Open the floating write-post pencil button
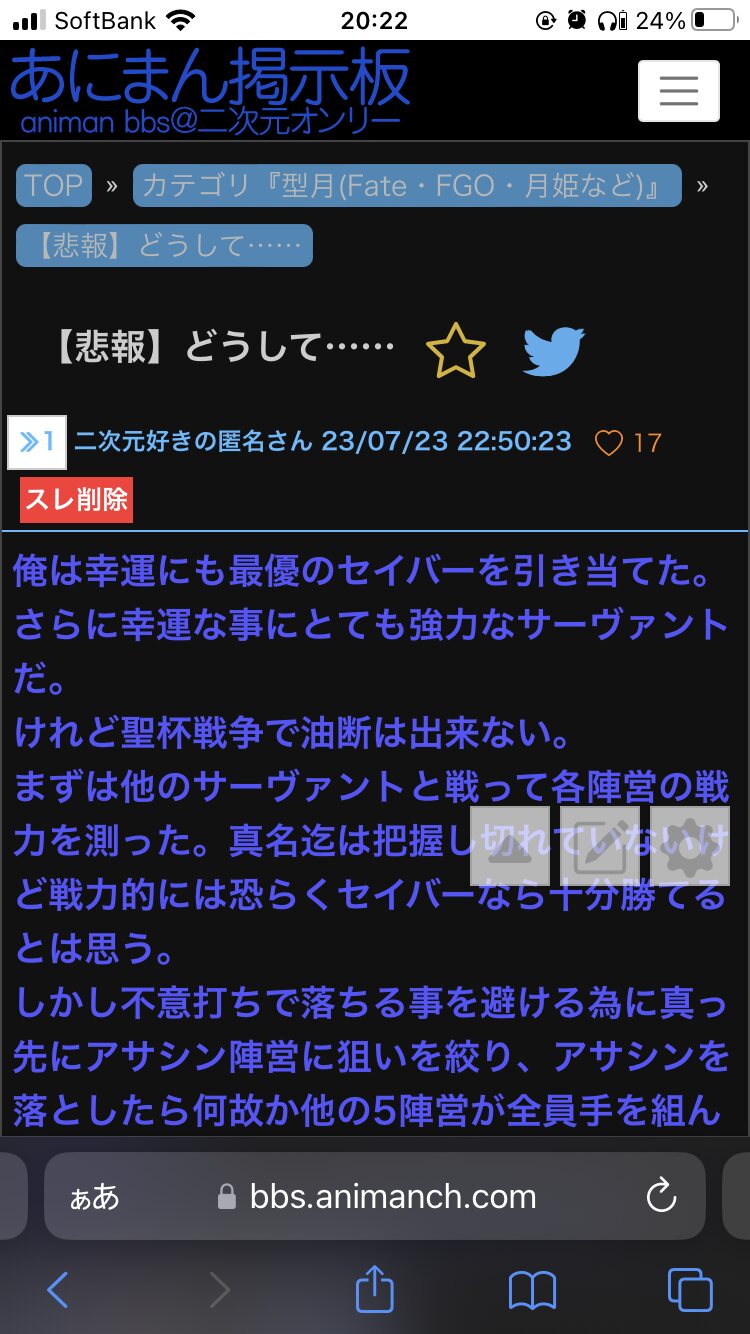This screenshot has width=750, height=1334. click(x=600, y=845)
